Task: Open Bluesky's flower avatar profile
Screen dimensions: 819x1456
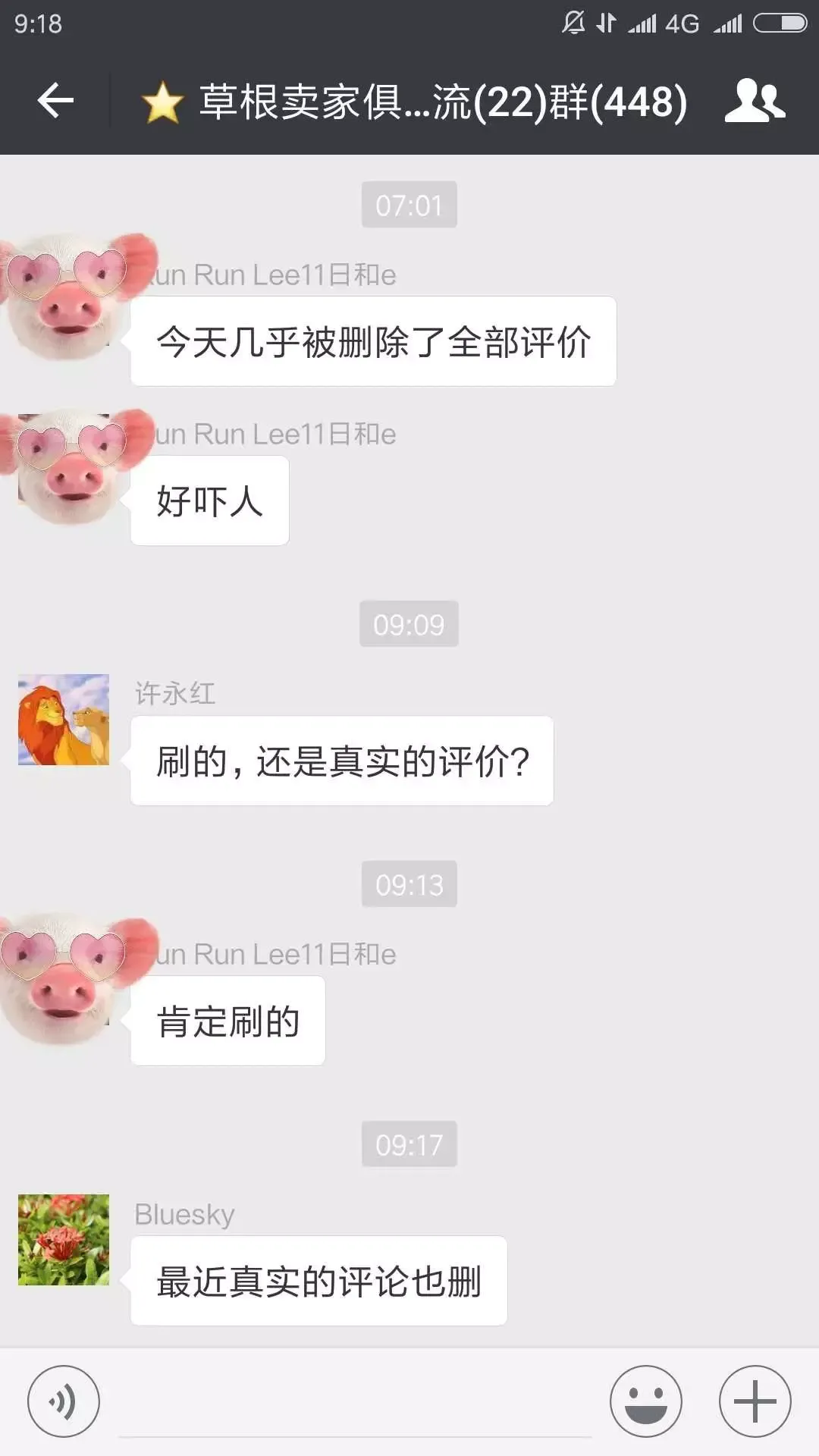Action: [x=64, y=1240]
